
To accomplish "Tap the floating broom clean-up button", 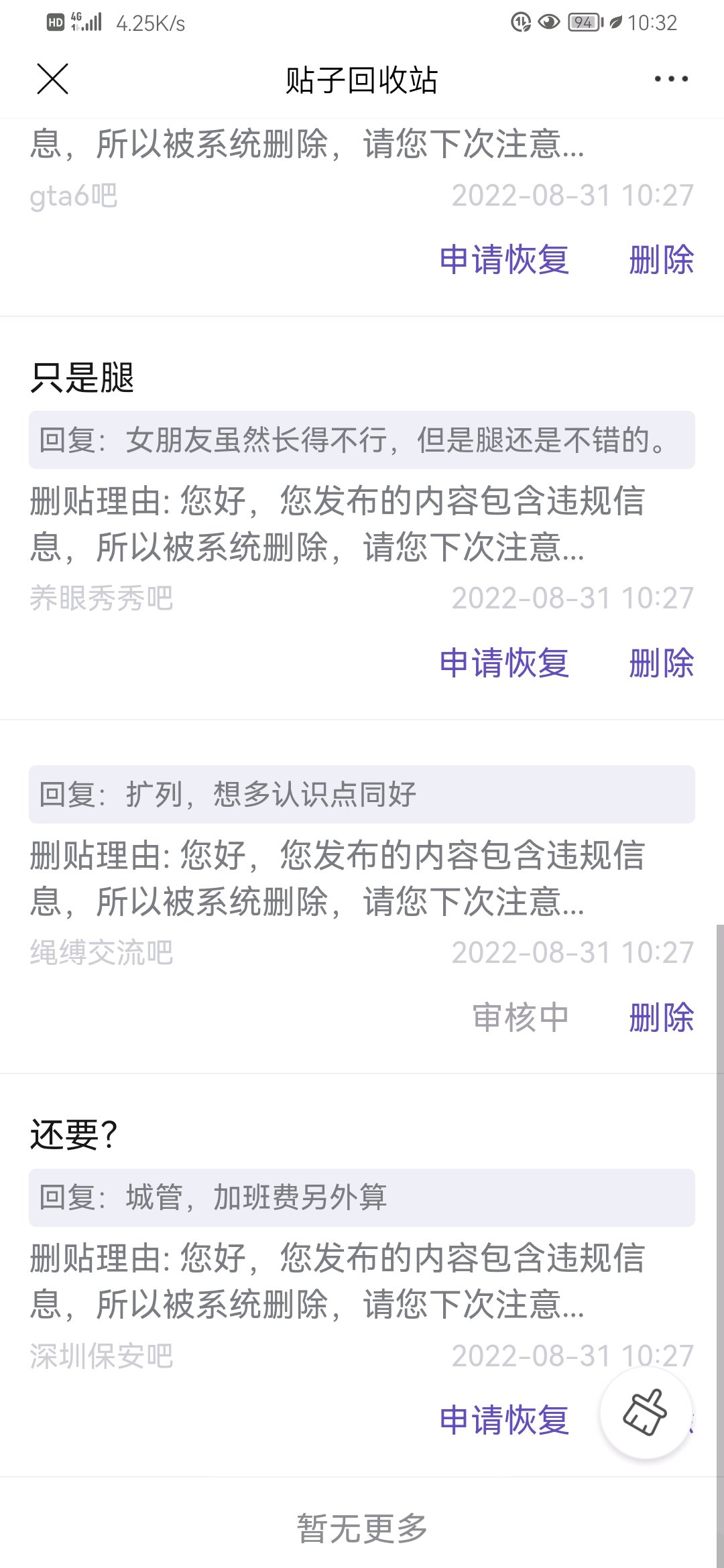I will click(646, 1413).
